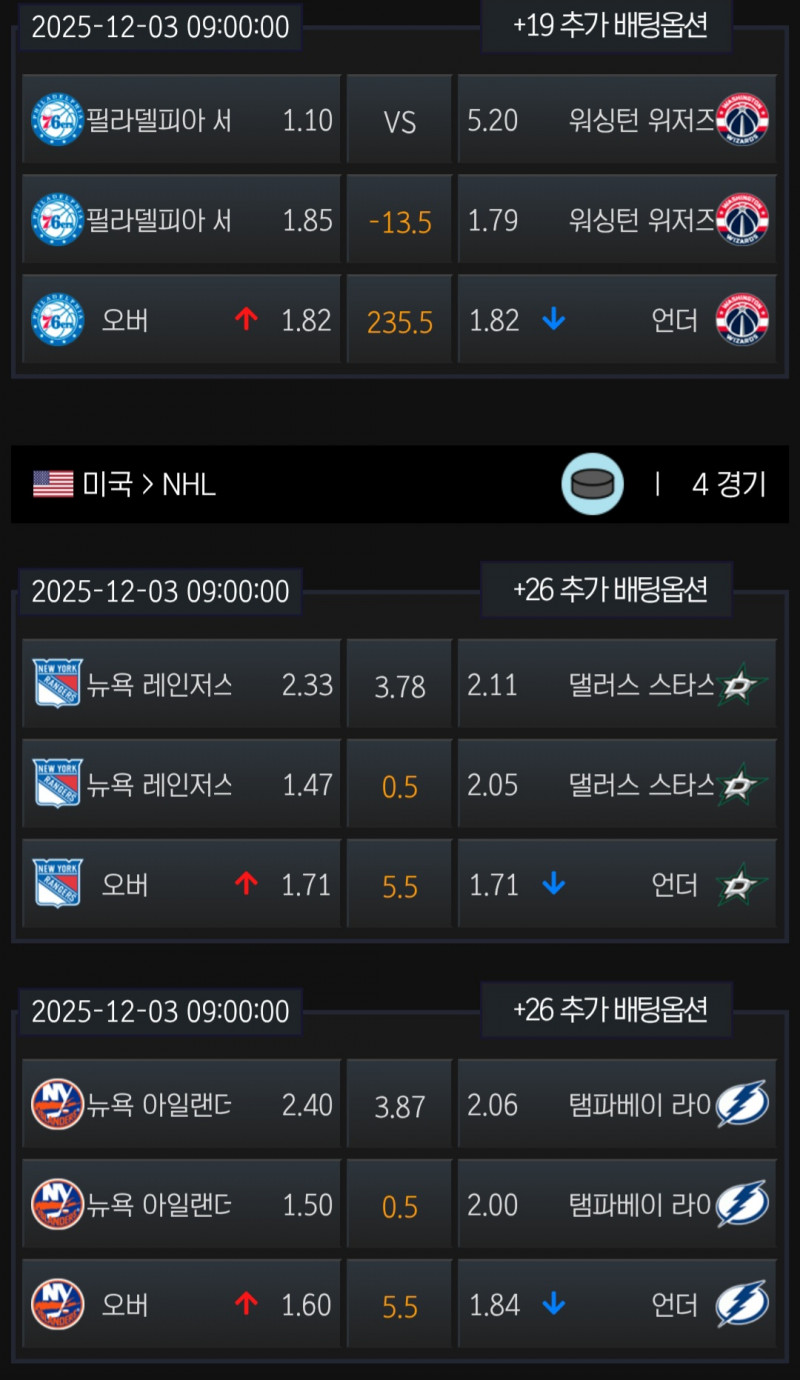Bet on New York Islanders win at 2.40

coord(181,1105)
